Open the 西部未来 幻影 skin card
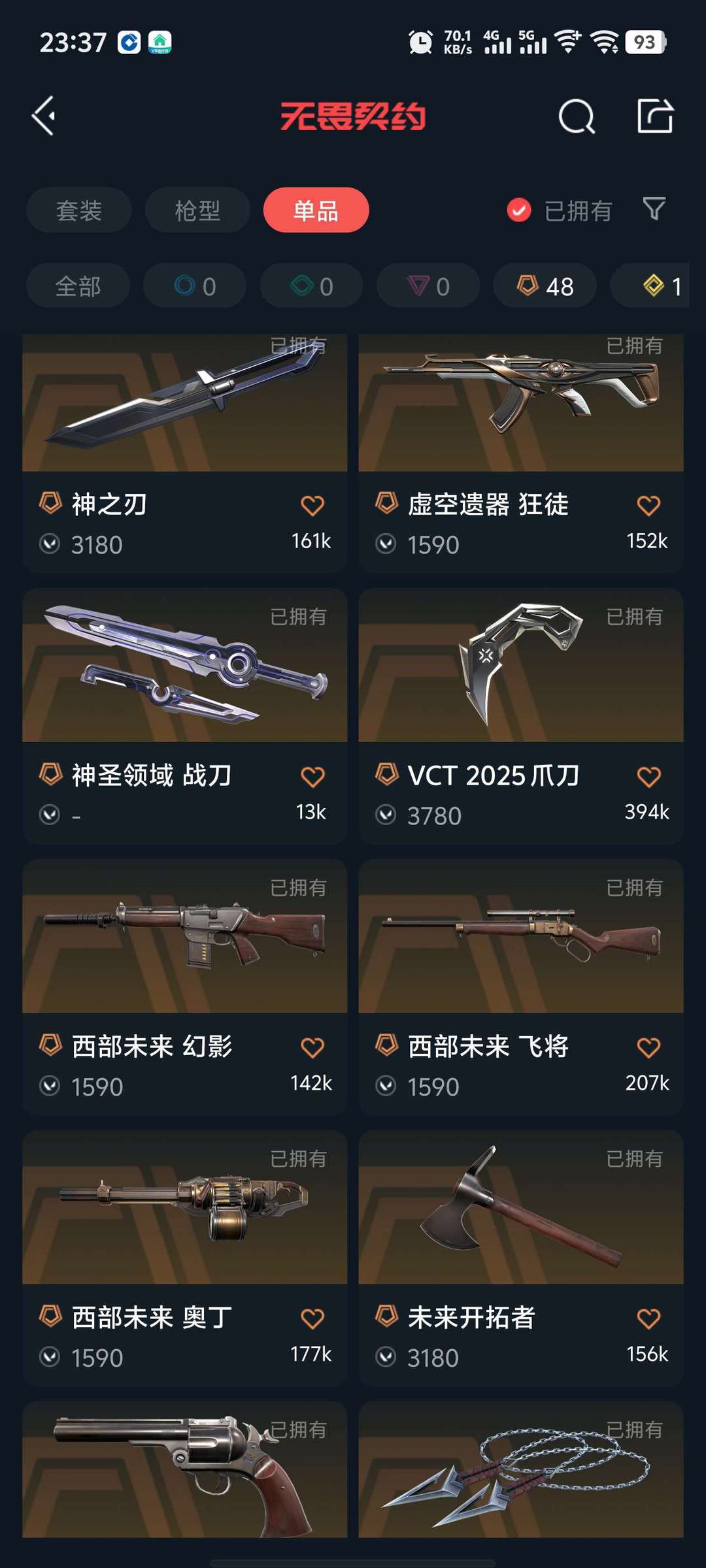Screen dimensions: 706x1568 [185, 987]
